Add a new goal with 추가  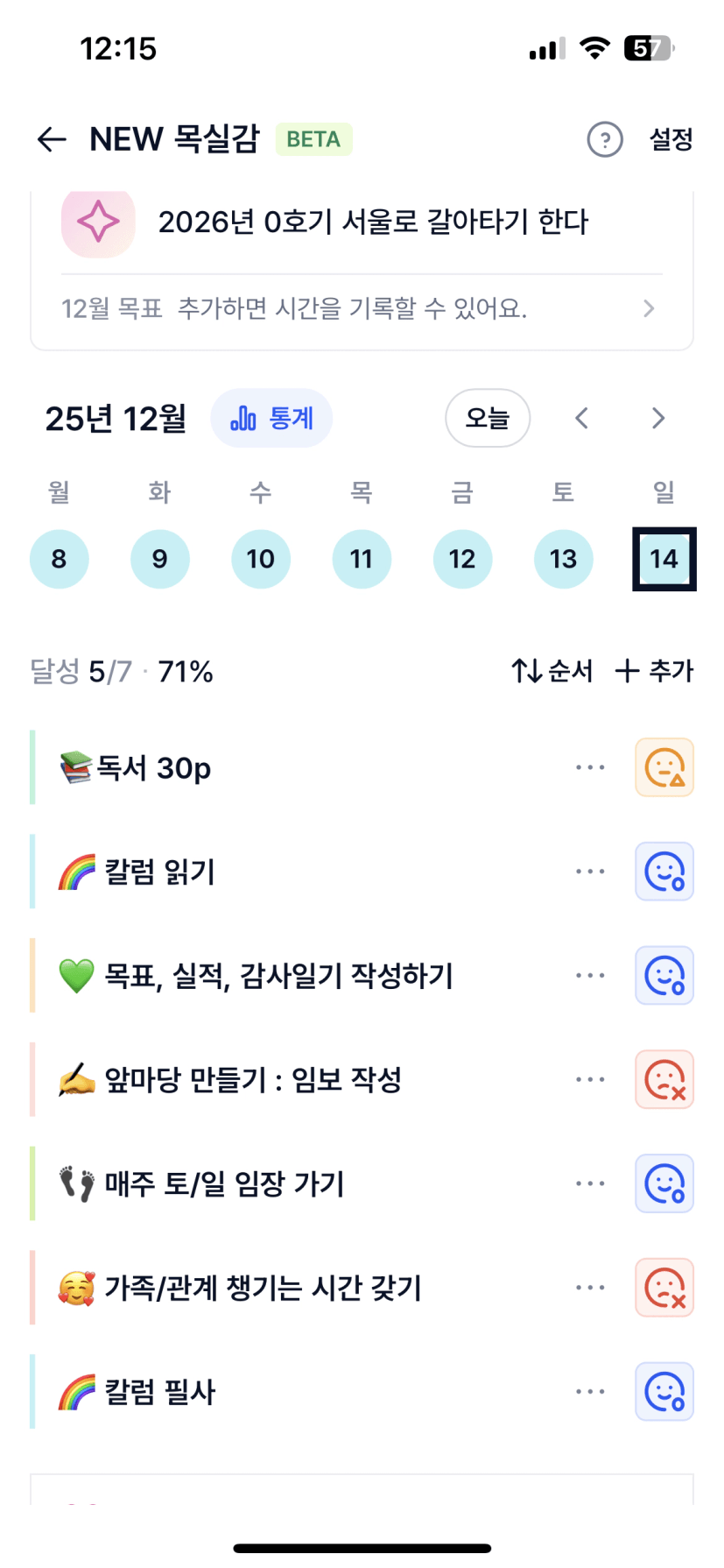click(654, 672)
